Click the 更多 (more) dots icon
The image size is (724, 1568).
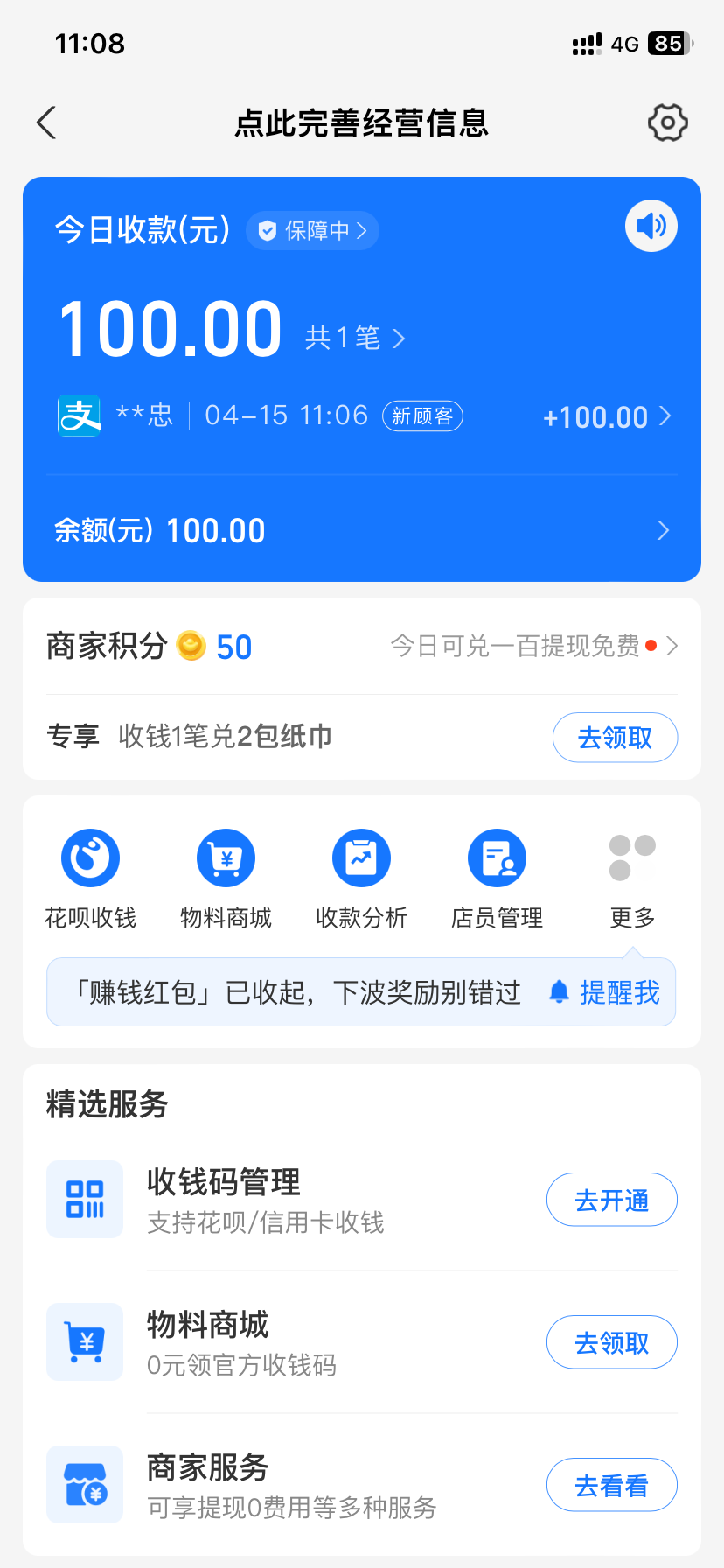(x=631, y=857)
